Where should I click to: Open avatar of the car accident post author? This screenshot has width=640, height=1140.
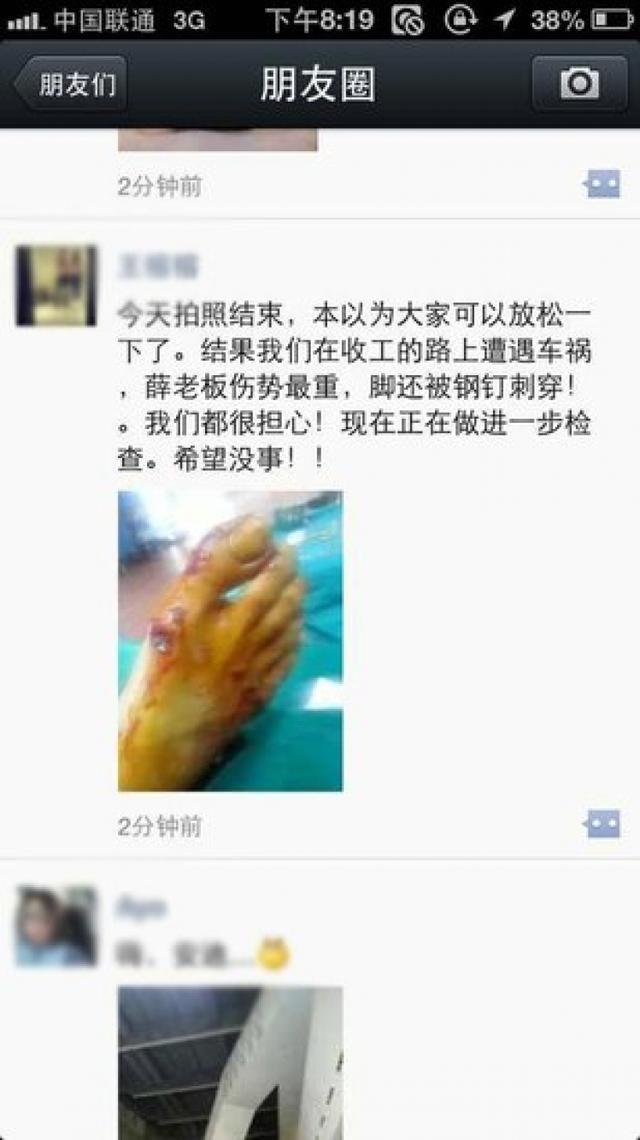coord(56,286)
